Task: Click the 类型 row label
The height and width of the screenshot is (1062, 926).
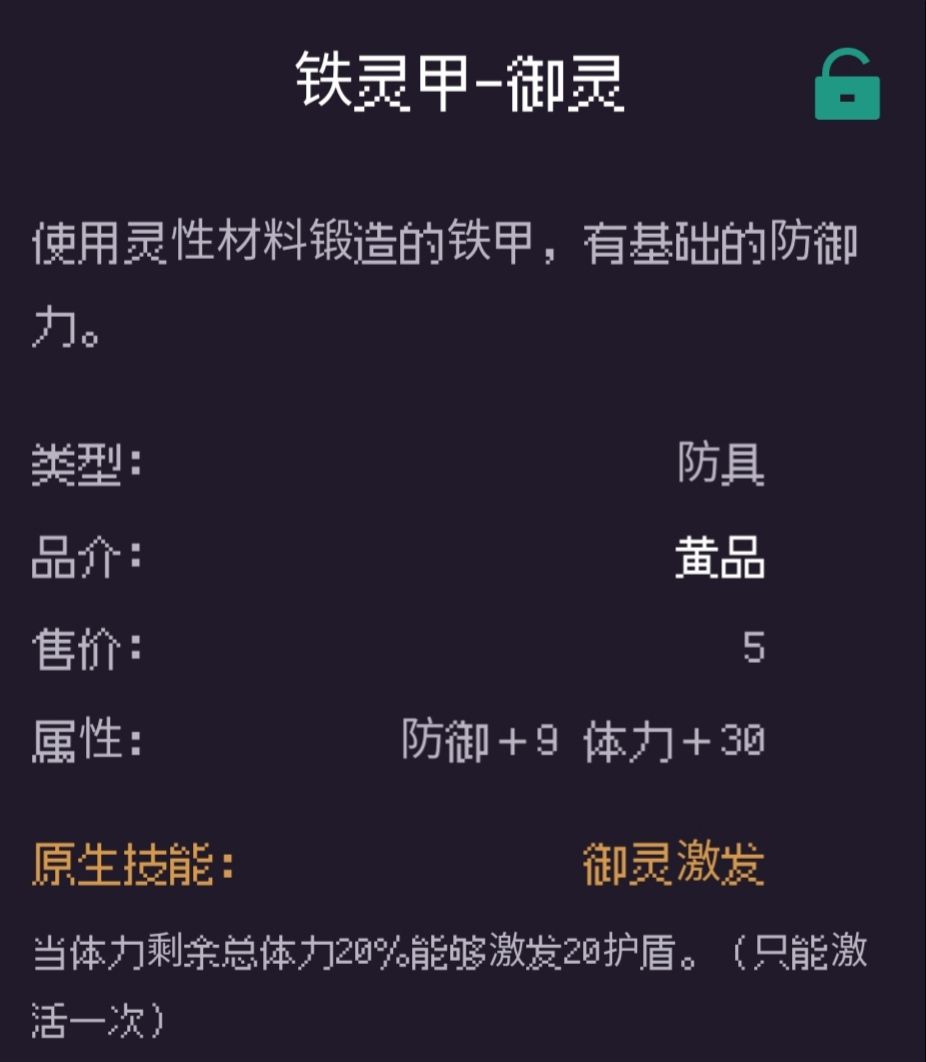Action: 80,465
